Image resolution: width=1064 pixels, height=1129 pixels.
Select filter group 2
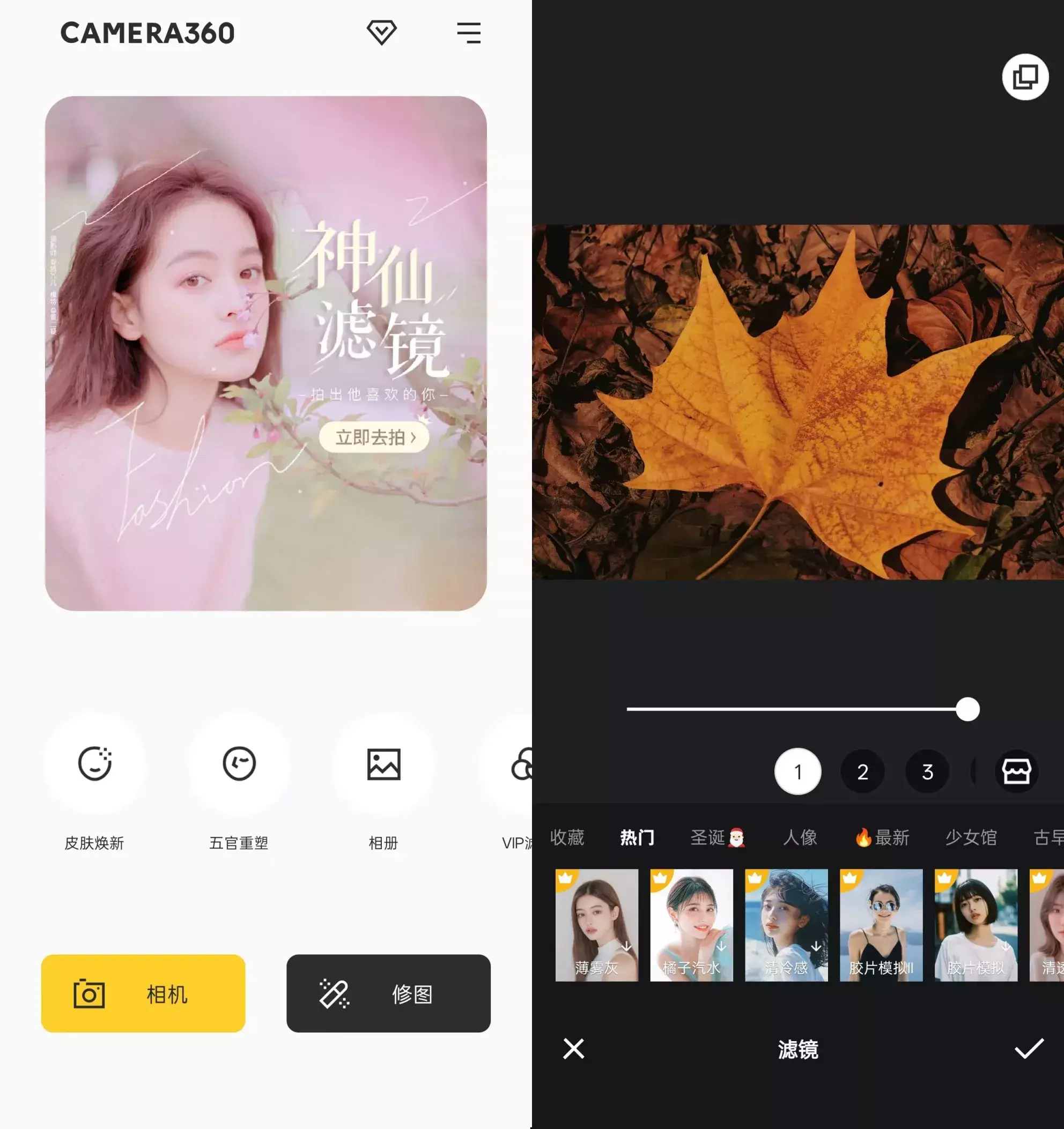point(862,771)
